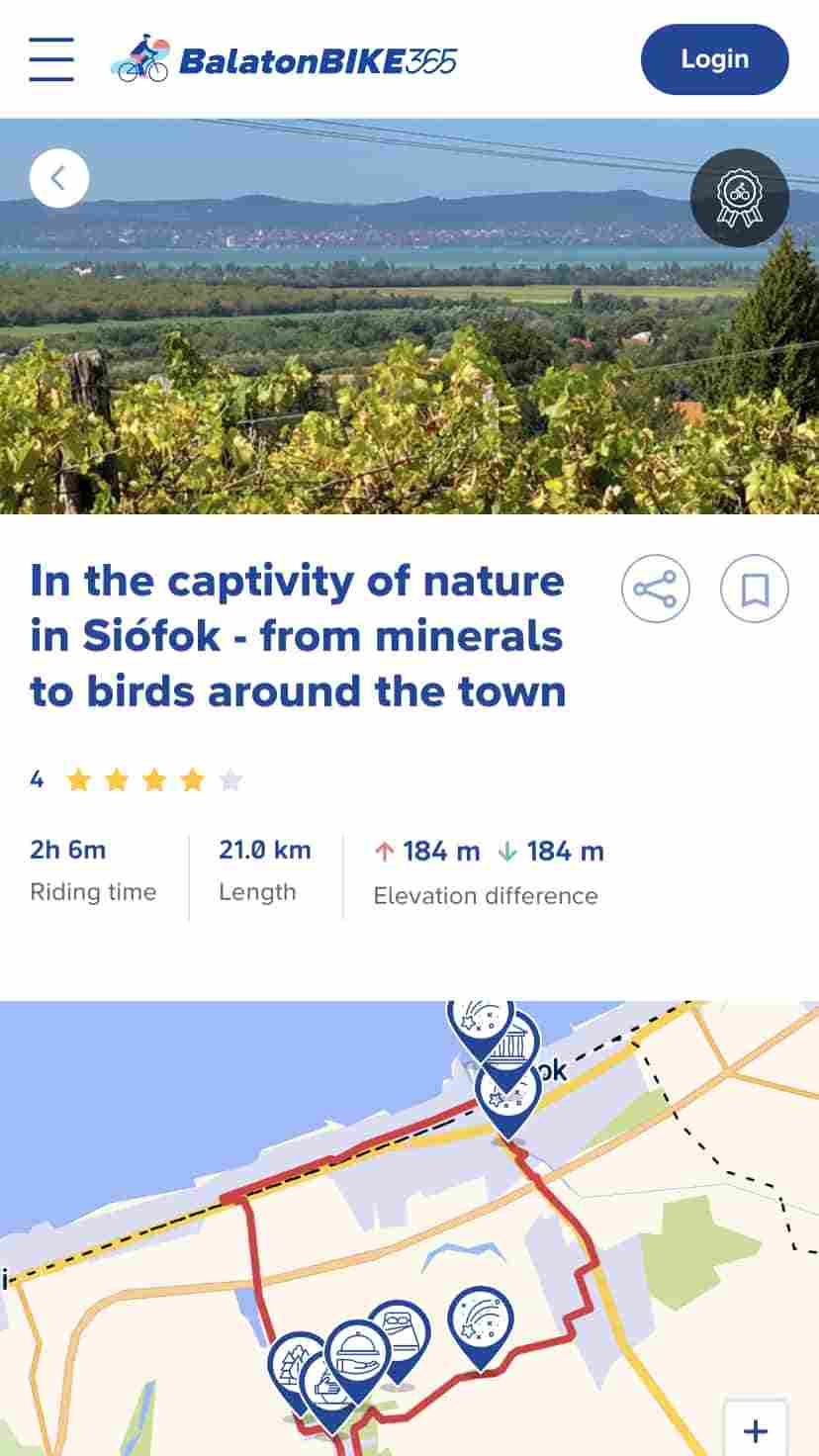Bookmark this bike tour

tap(754, 589)
